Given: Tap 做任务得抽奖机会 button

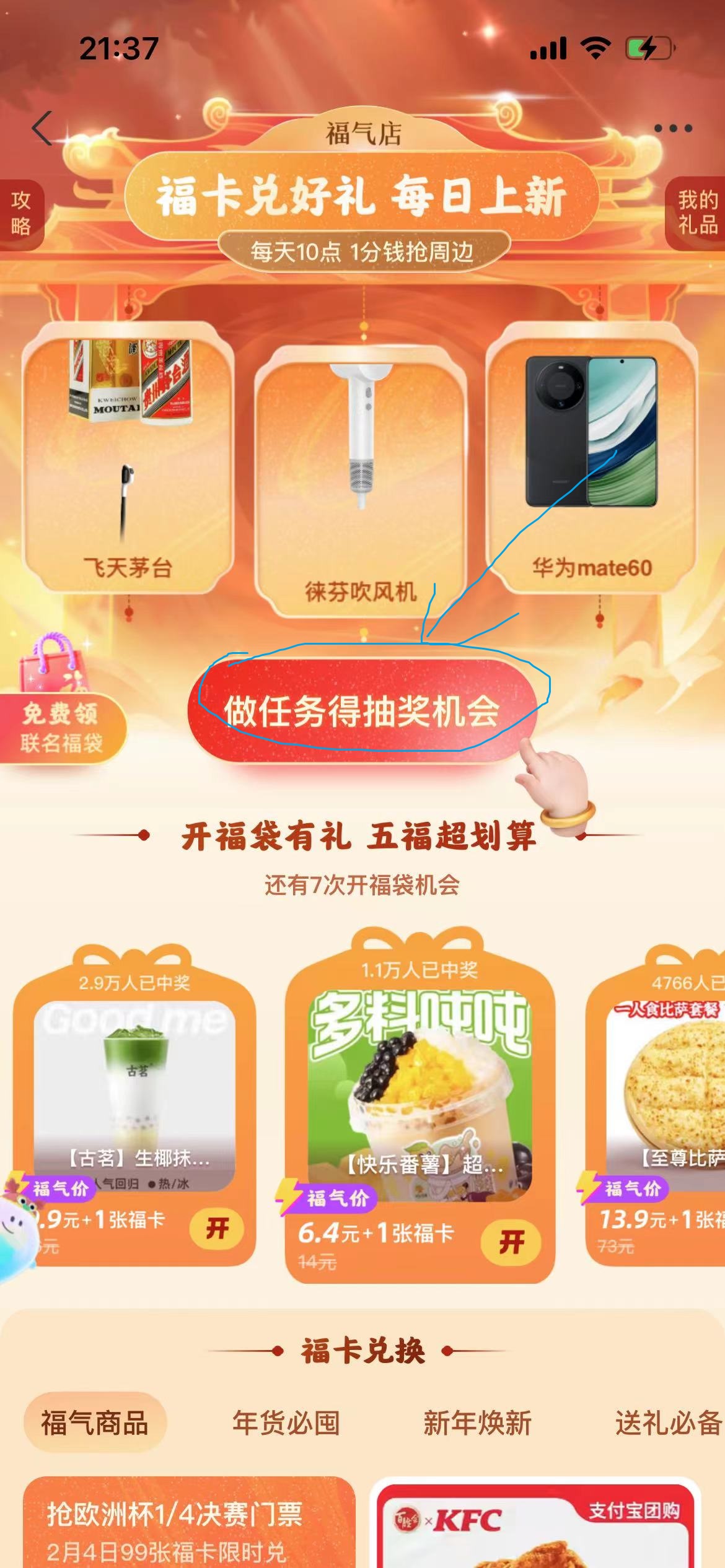Looking at the screenshot, I should (361, 710).
